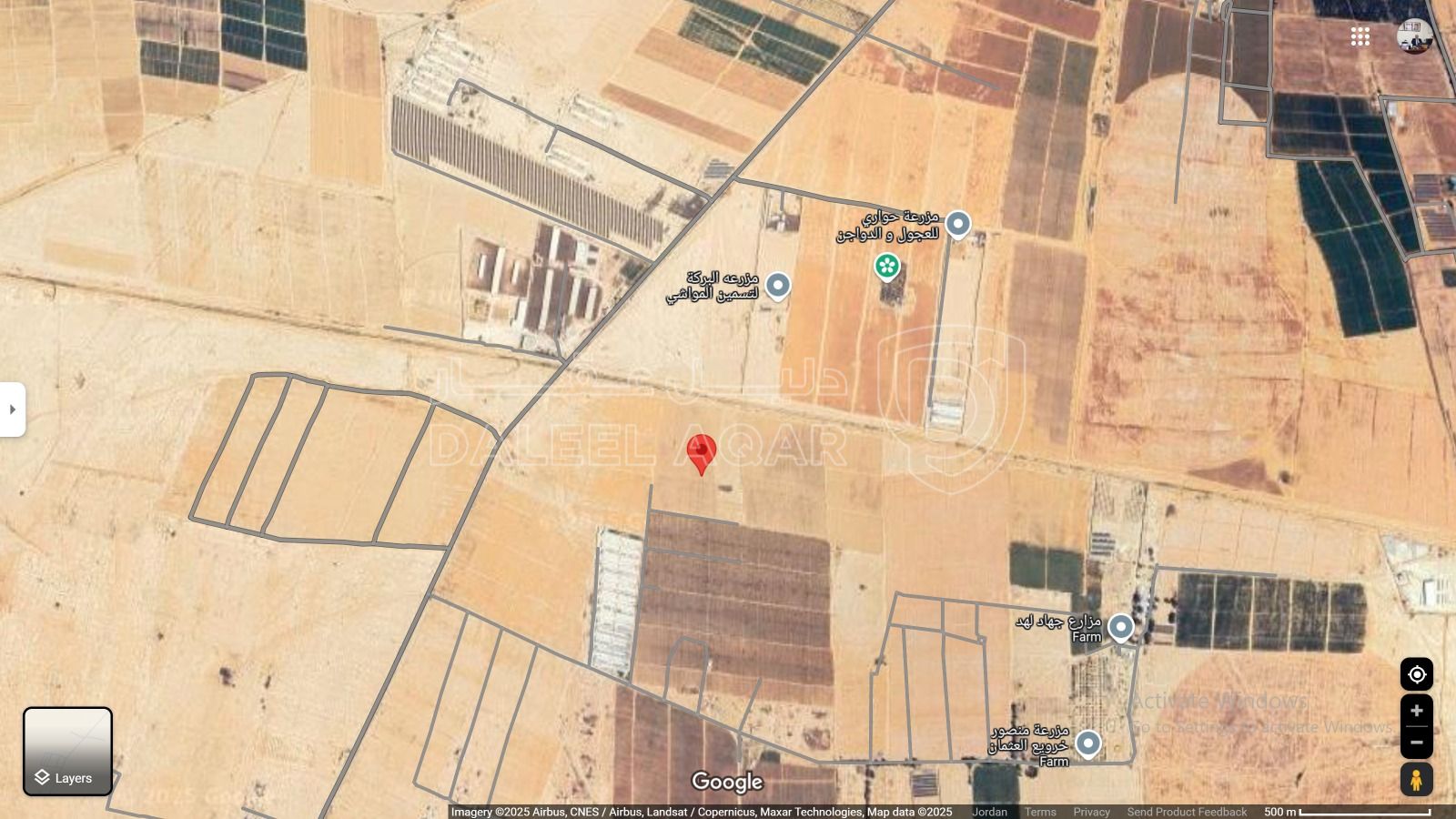Open the مزرعه البركة لتسمين المواشي marker

pos(777,285)
